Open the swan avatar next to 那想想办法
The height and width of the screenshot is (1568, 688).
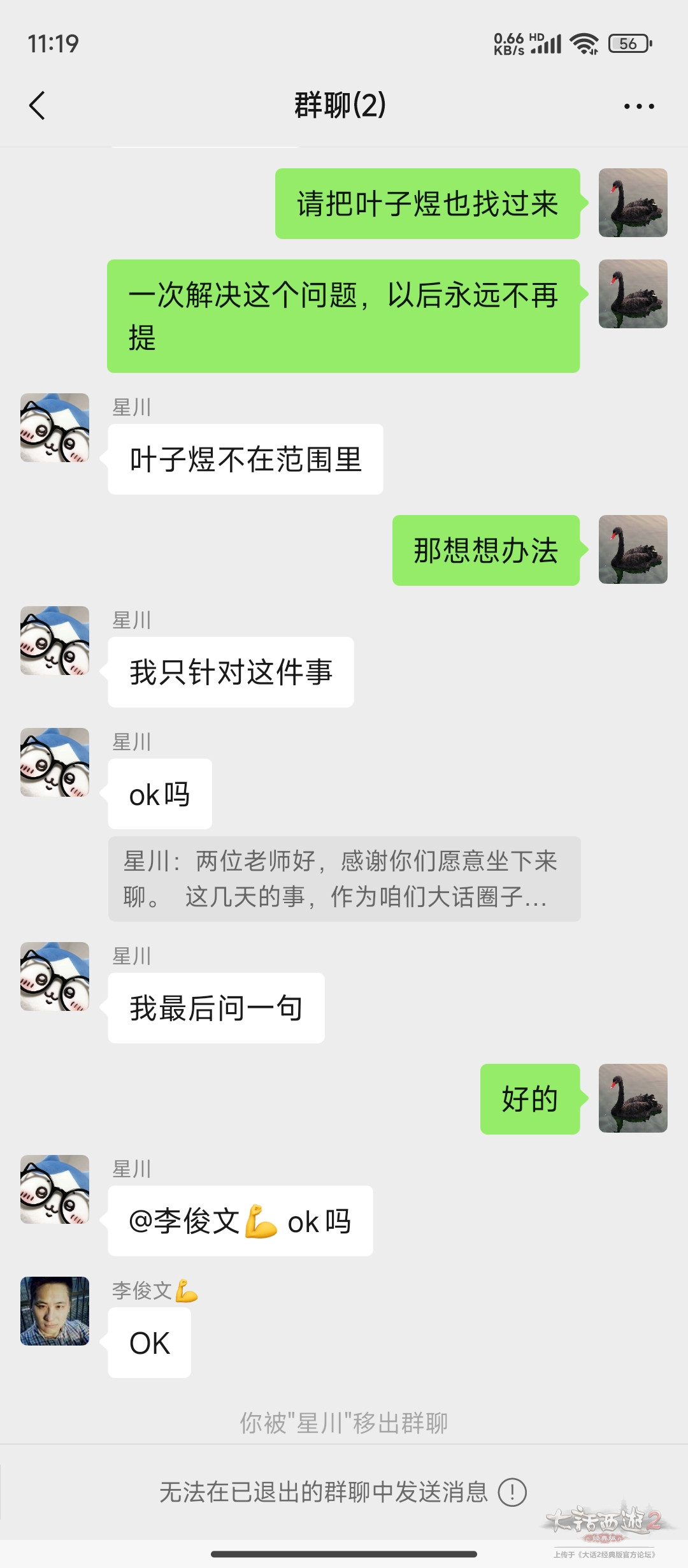click(x=633, y=549)
